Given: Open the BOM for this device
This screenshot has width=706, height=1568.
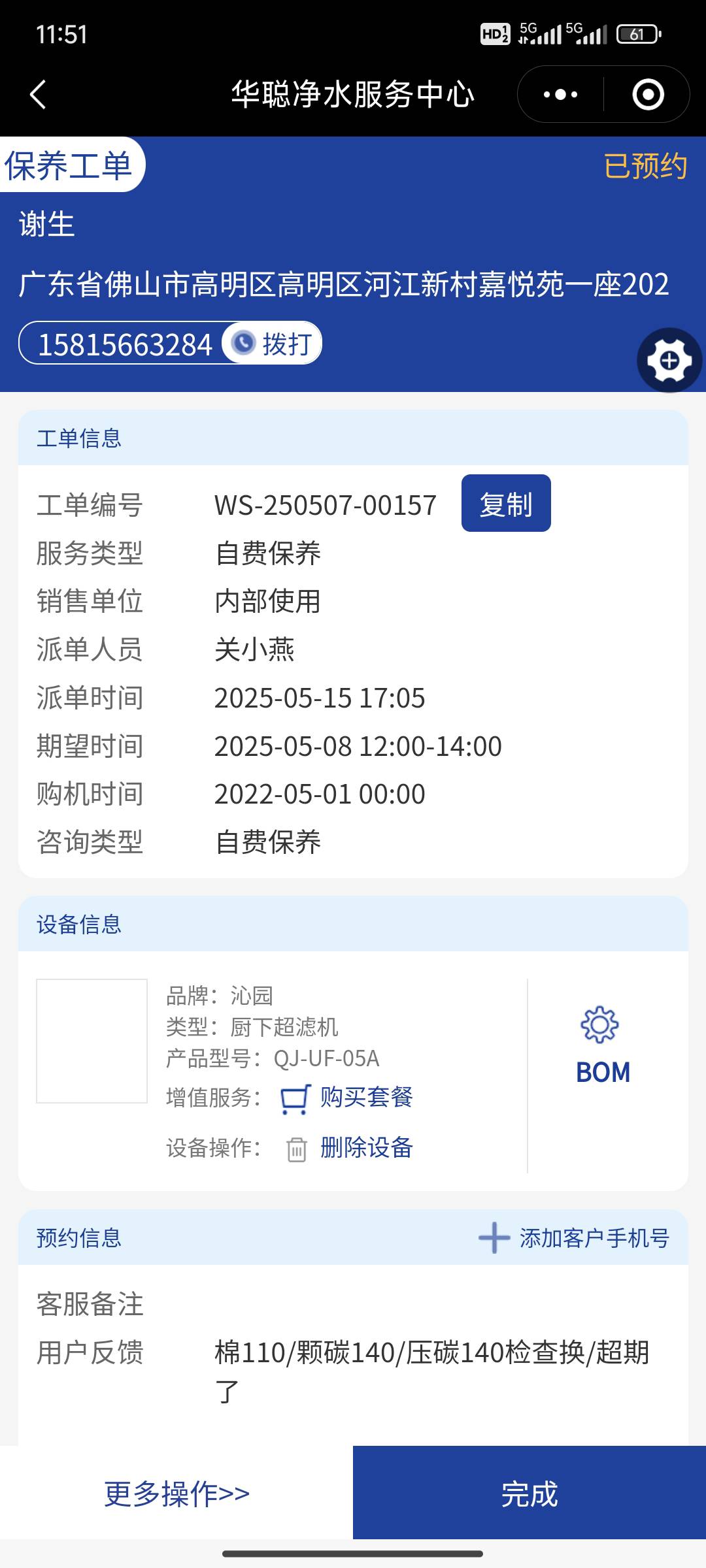Looking at the screenshot, I should click(602, 1047).
